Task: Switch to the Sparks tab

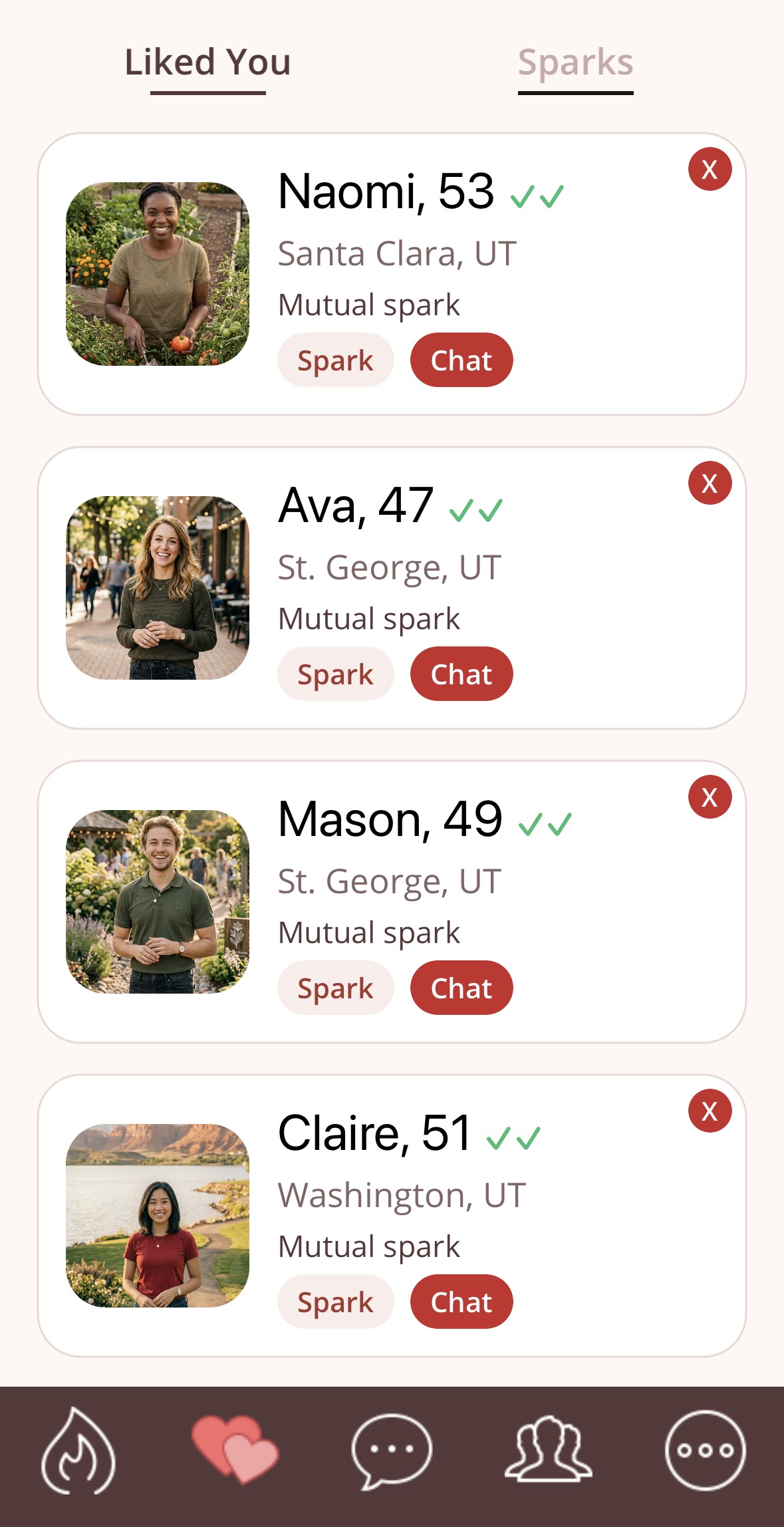Action: point(575,63)
